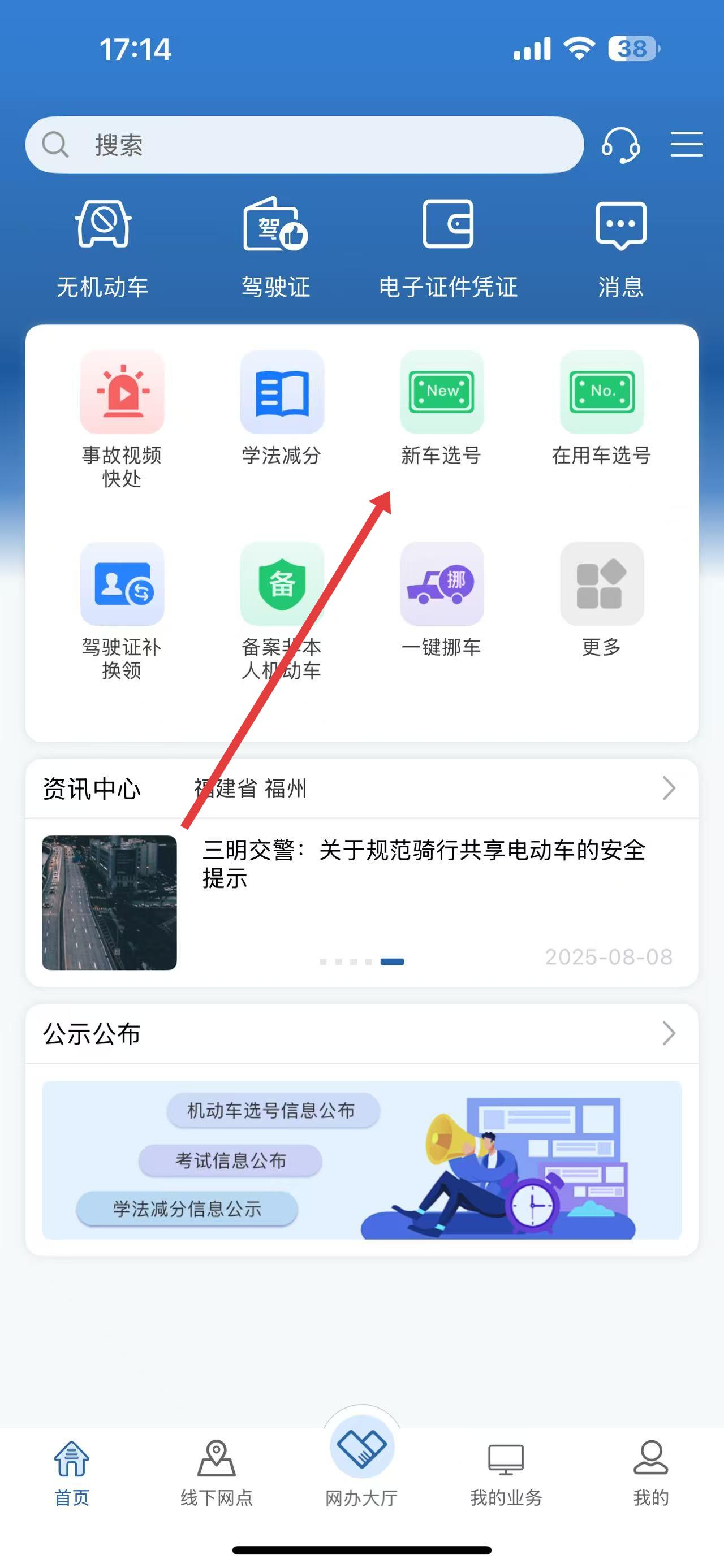Tap the 搜索 search field

tap(304, 145)
